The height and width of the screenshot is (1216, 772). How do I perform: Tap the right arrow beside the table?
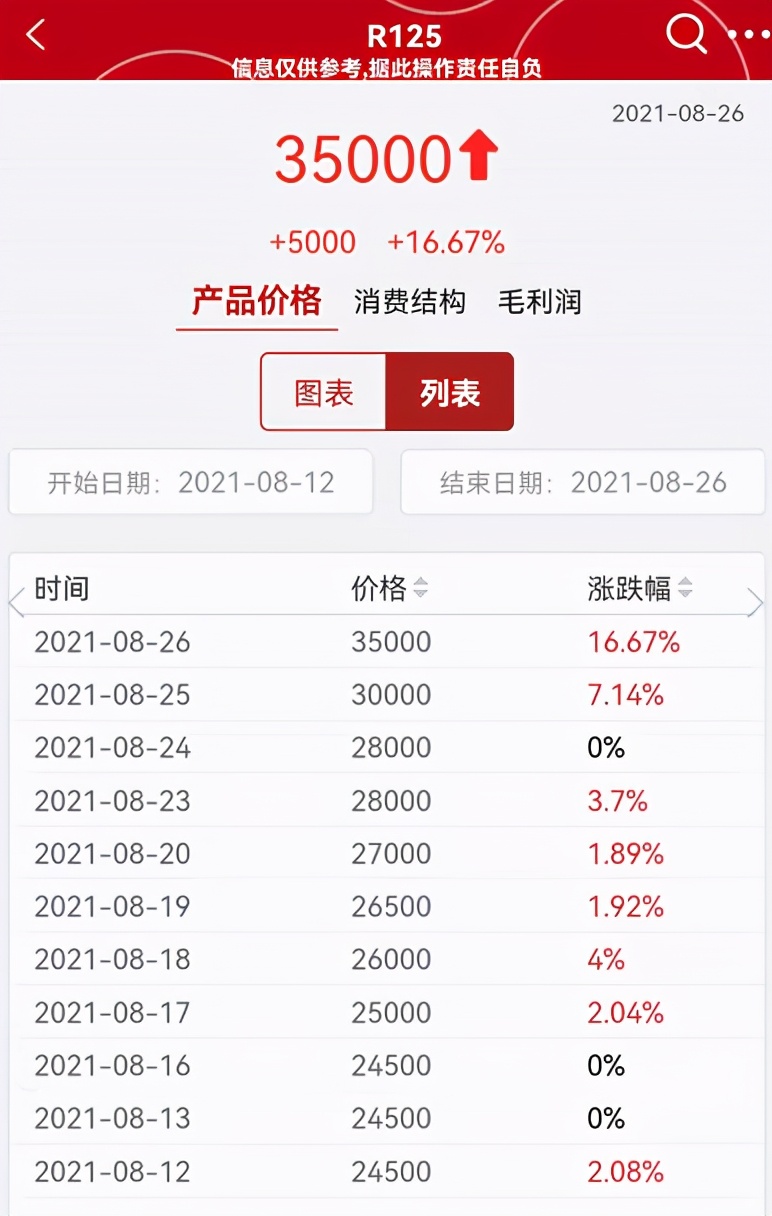tap(755, 603)
